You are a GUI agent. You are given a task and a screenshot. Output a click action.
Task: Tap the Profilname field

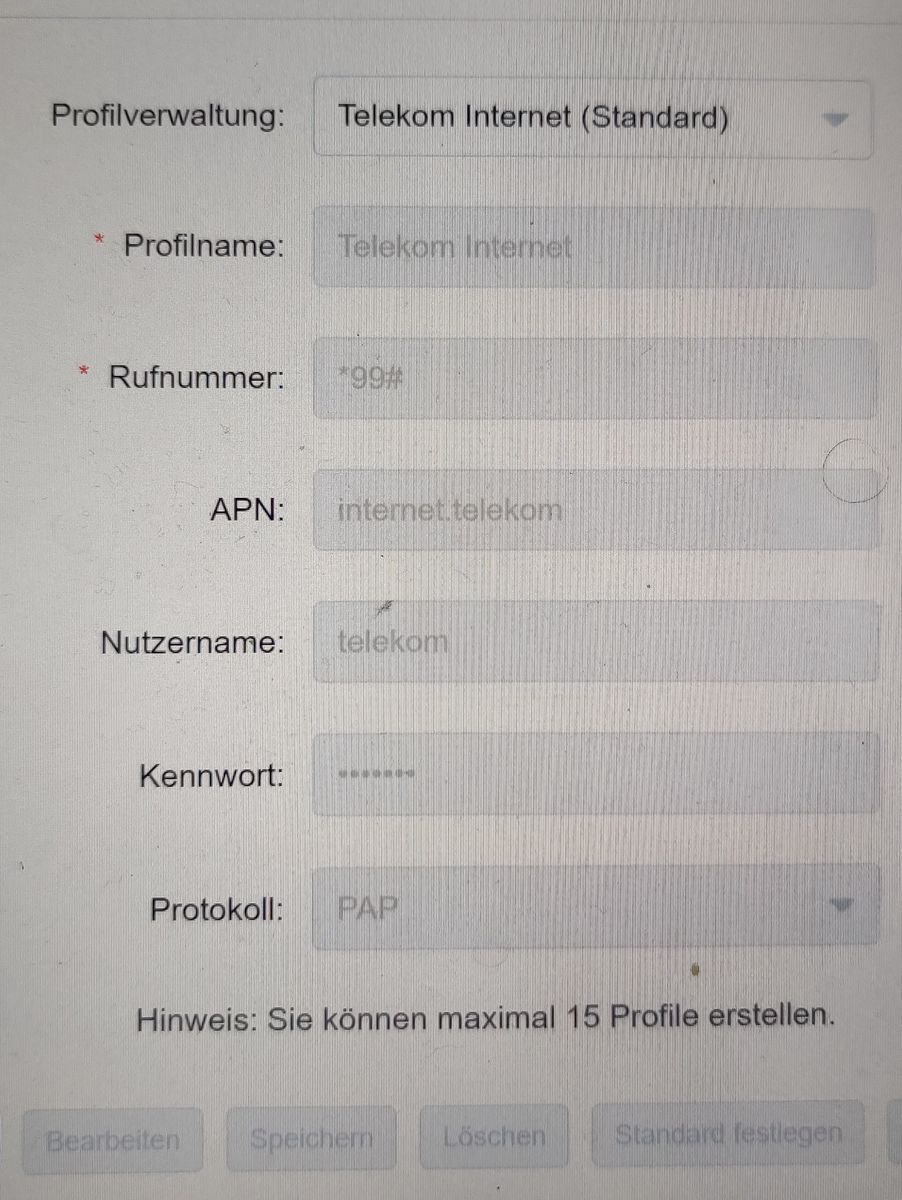(x=594, y=247)
